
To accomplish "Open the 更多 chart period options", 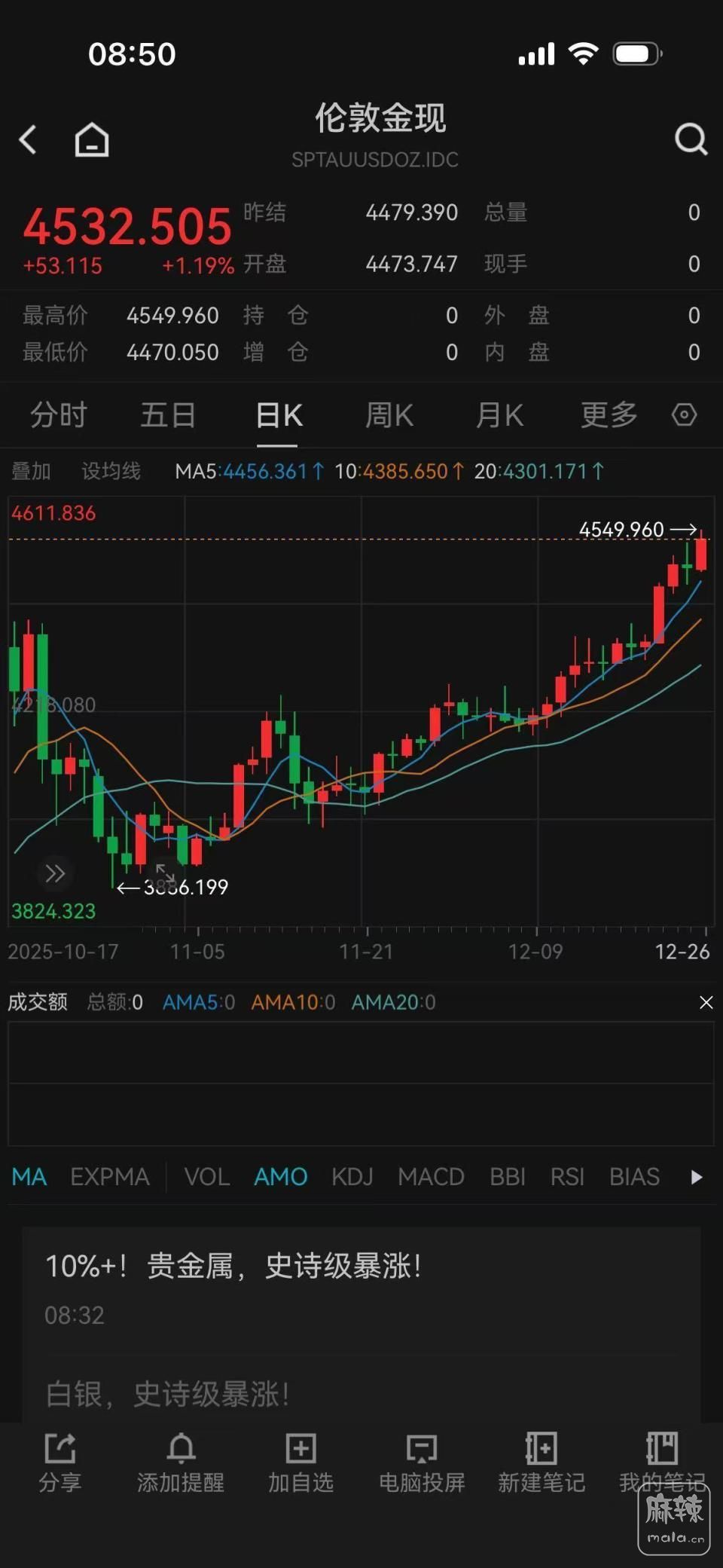I will [x=609, y=415].
